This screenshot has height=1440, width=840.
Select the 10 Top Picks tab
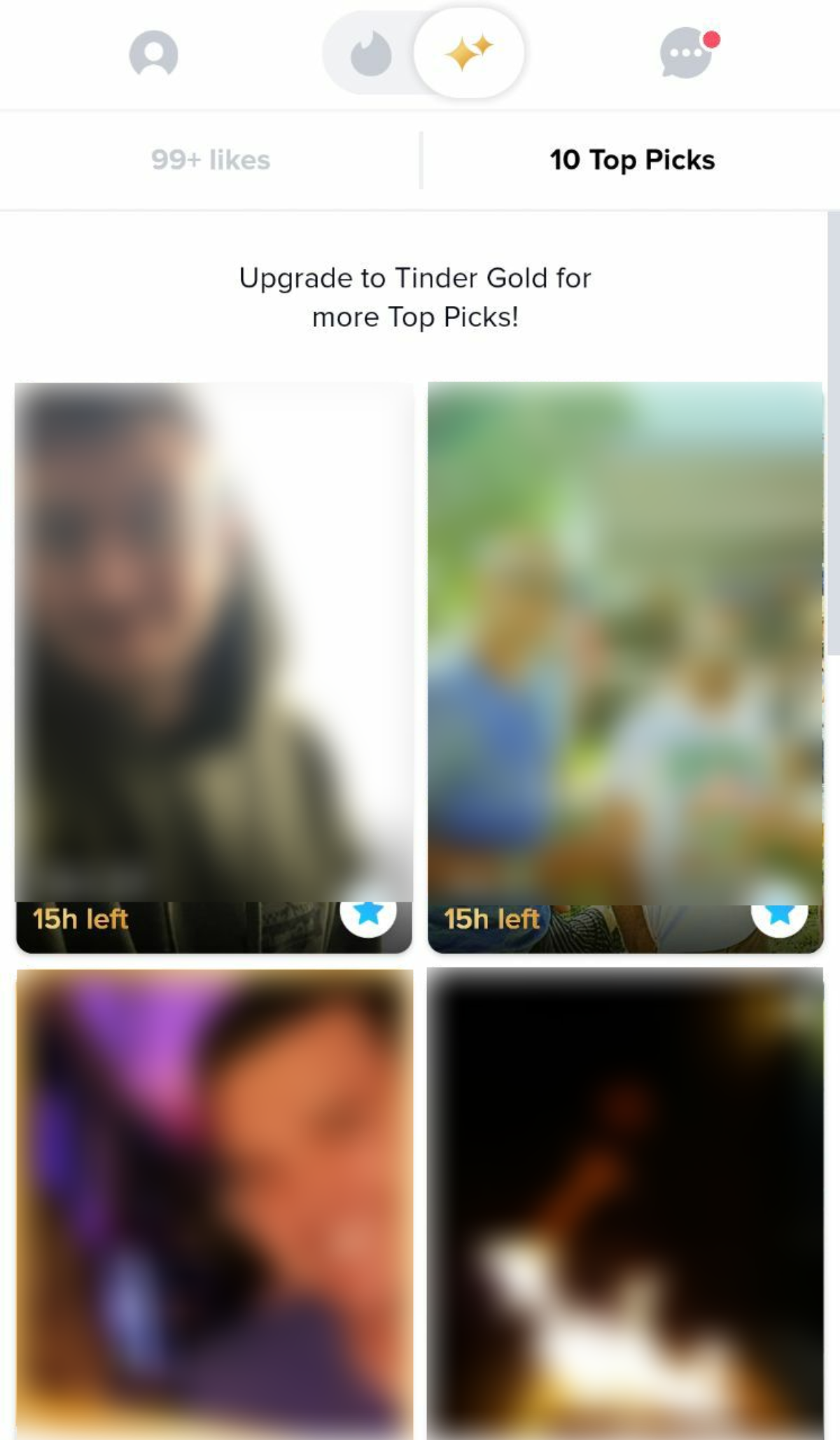coord(632,160)
